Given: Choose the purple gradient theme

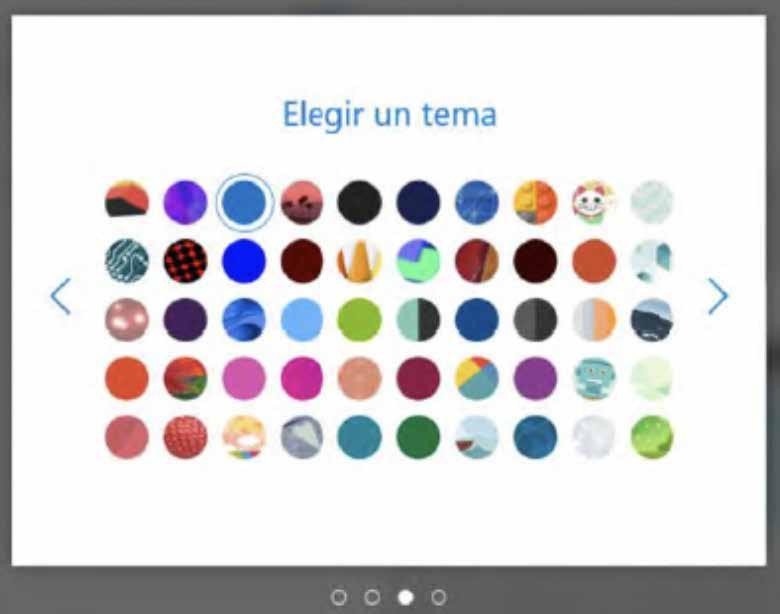Looking at the screenshot, I should (x=185, y=202).
